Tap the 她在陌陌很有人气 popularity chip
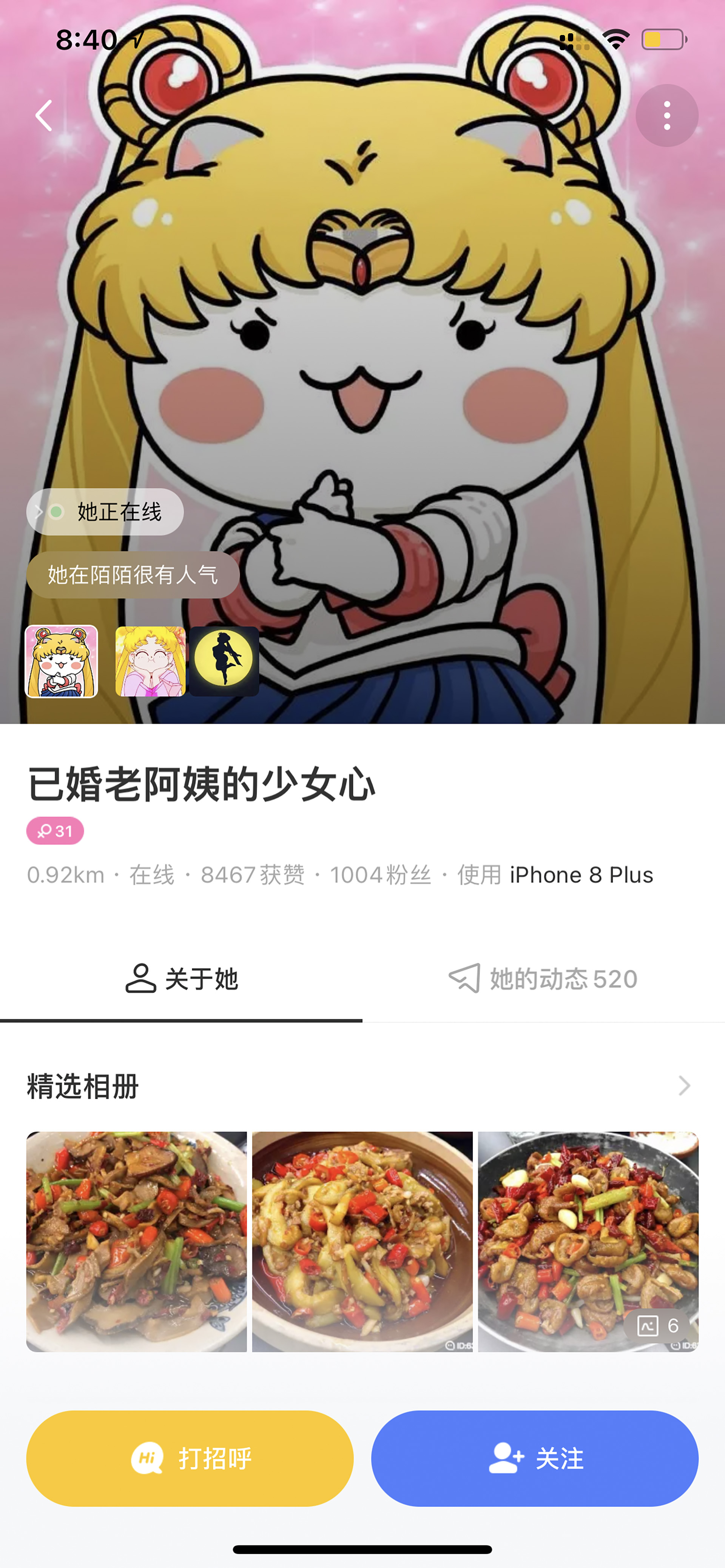This screenshot has width=725, height=1568. click(133, 575)
